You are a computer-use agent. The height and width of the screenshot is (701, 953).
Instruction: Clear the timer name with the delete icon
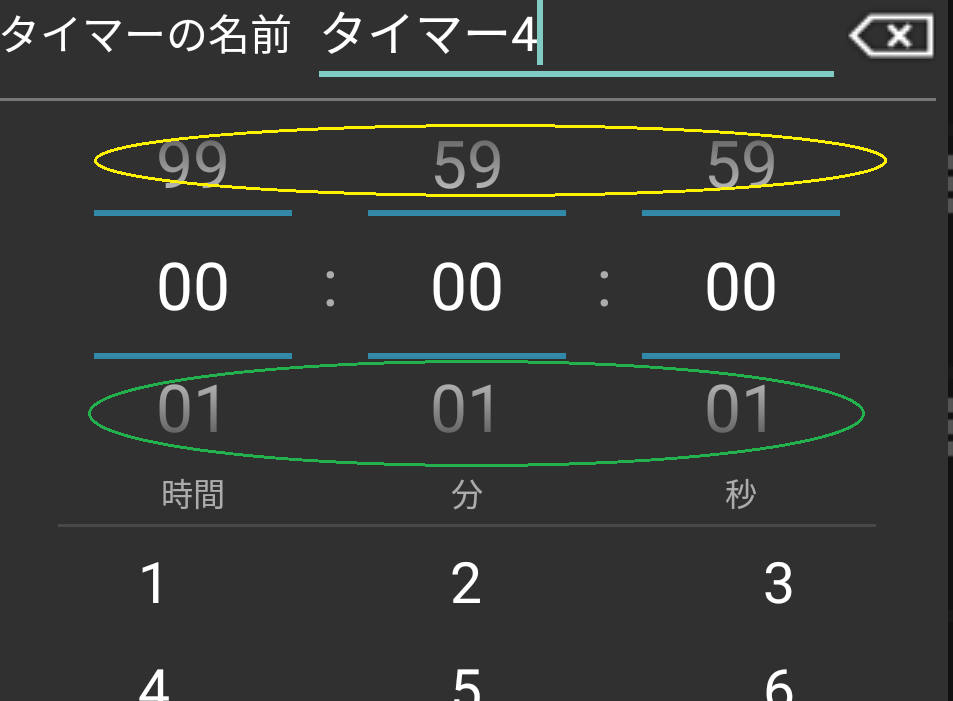click(891, 37)
